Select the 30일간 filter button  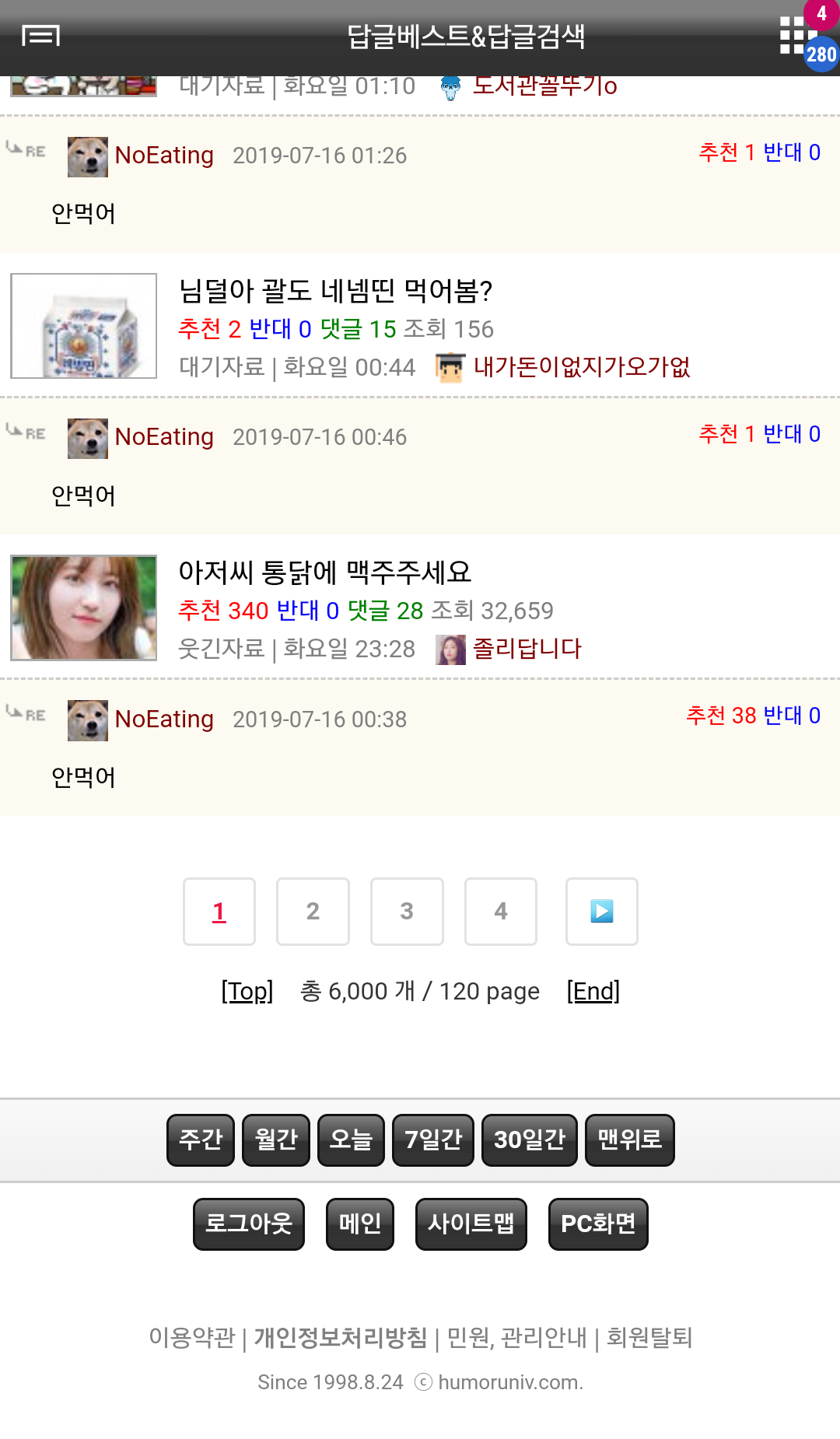click(530, 1140)
